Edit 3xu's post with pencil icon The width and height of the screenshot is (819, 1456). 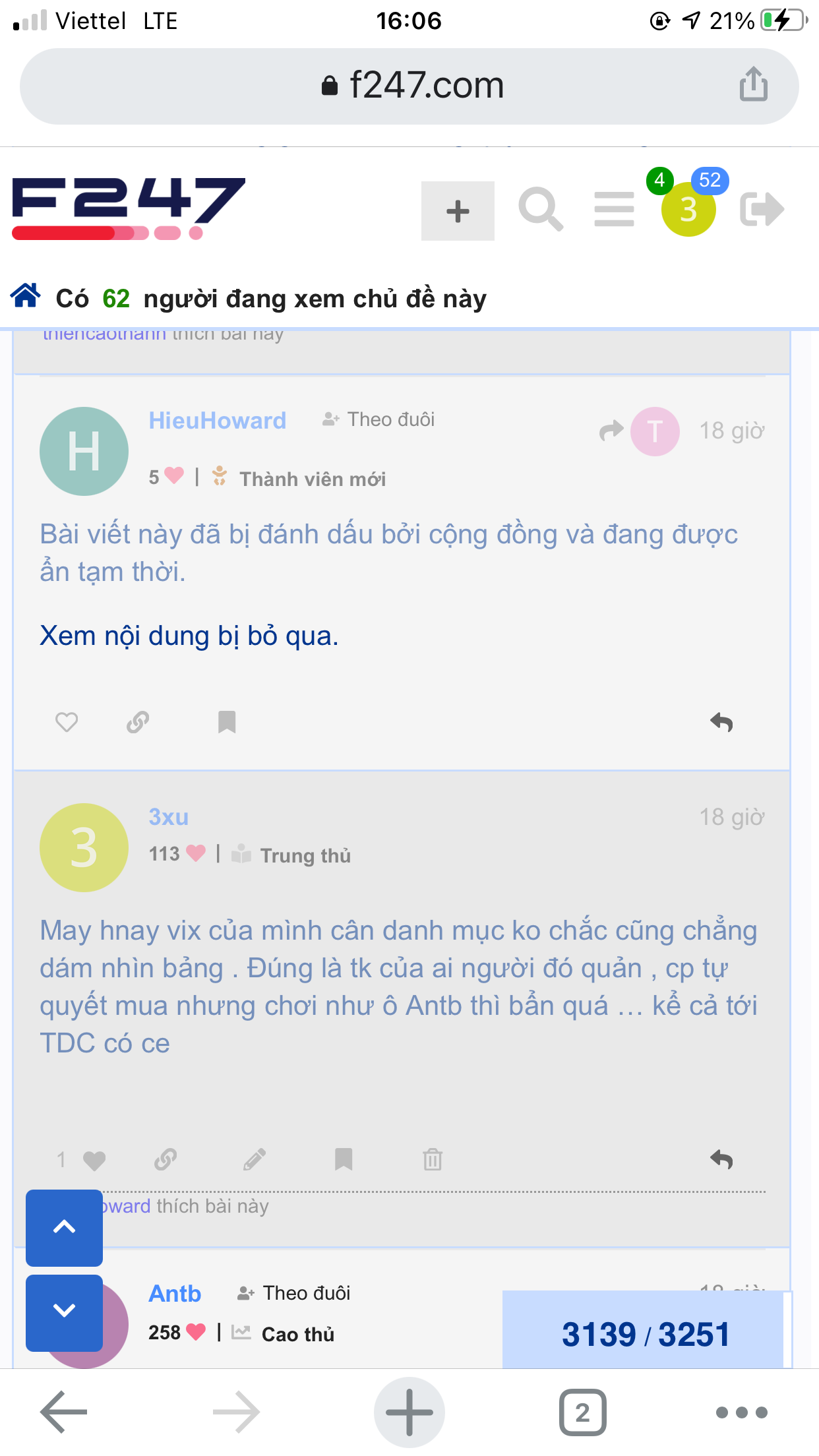(255, 1159)
